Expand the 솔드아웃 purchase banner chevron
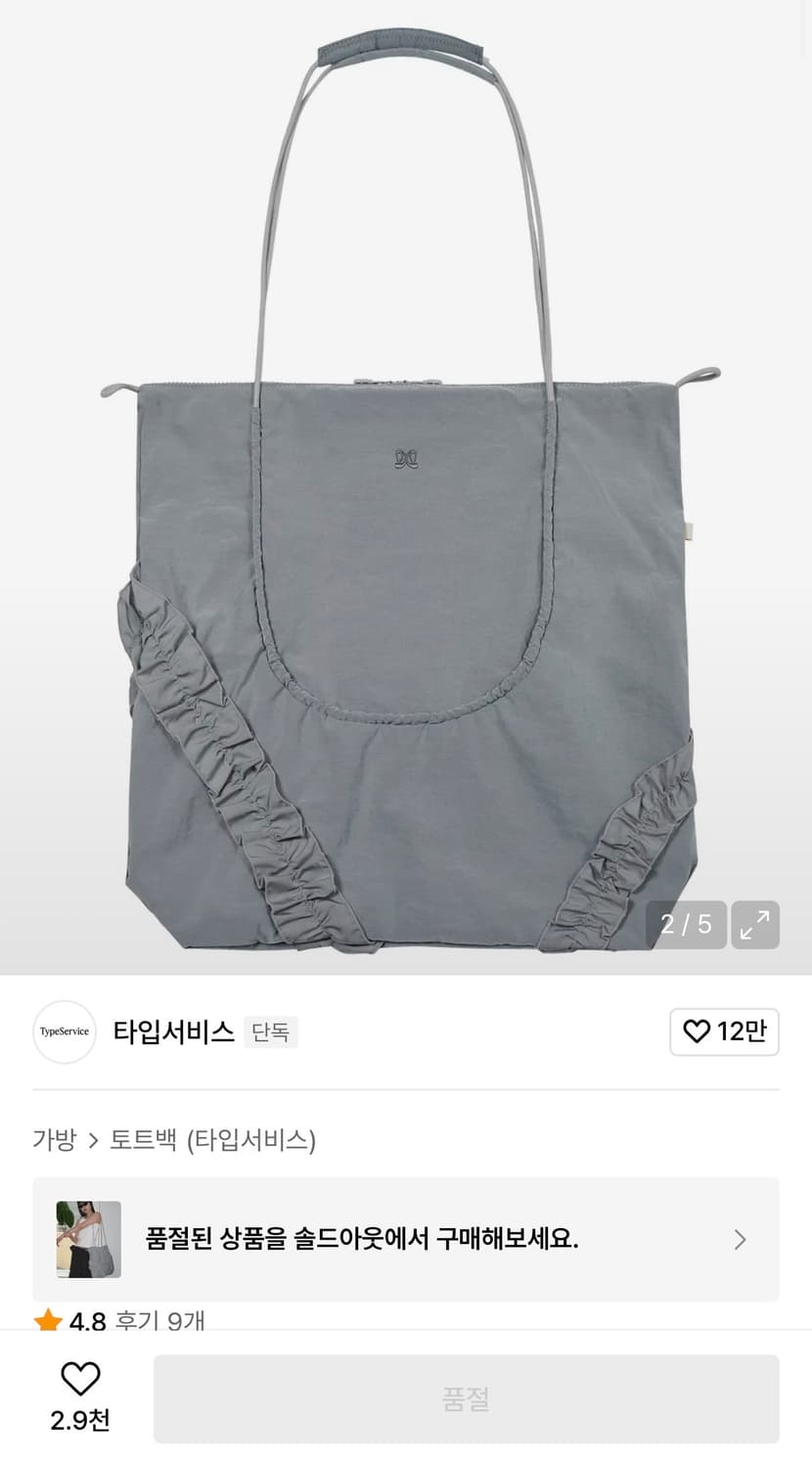 click(741, 1239)
